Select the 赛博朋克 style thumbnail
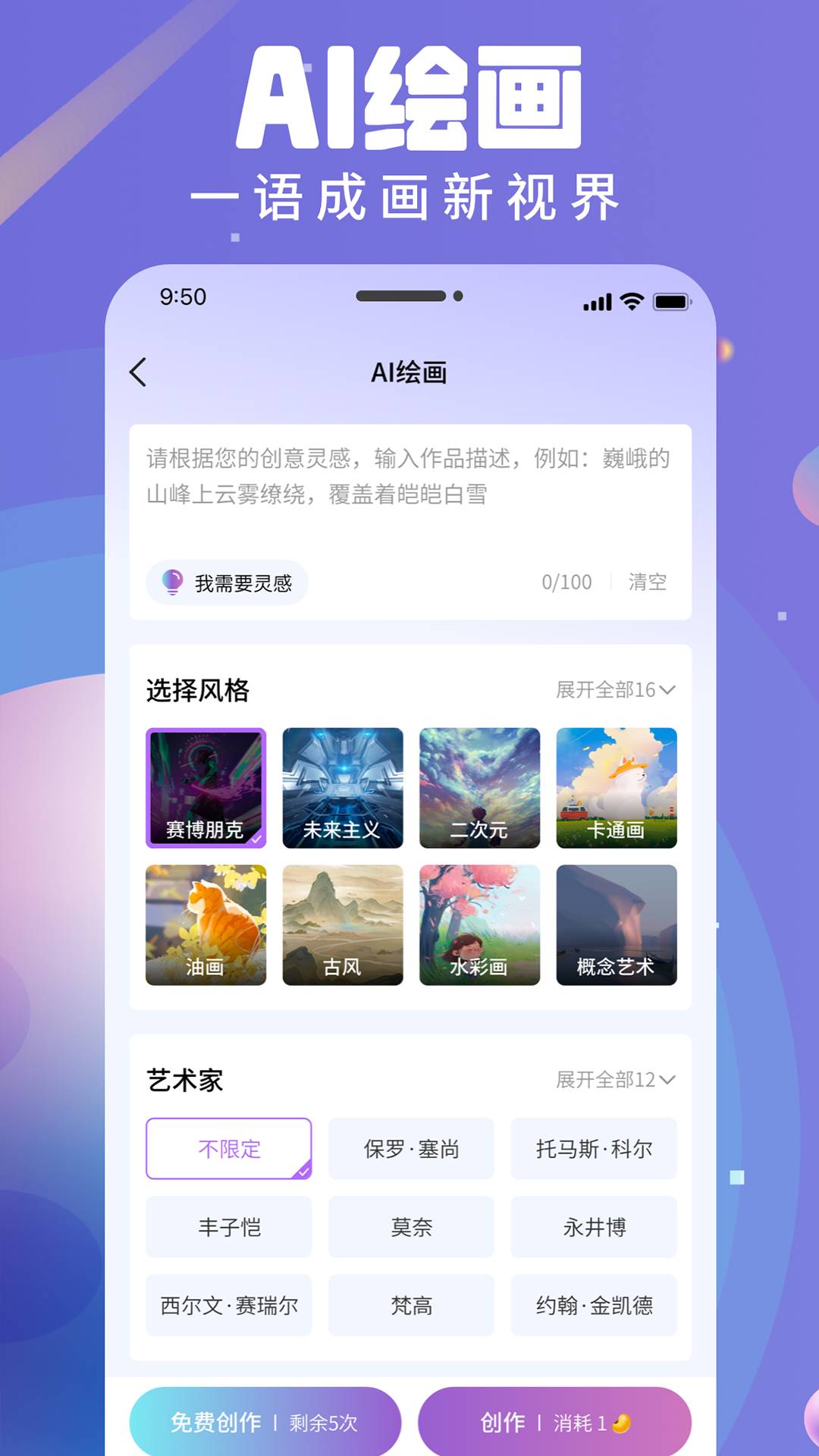The image size is (819, 1456). coord(206,787)
